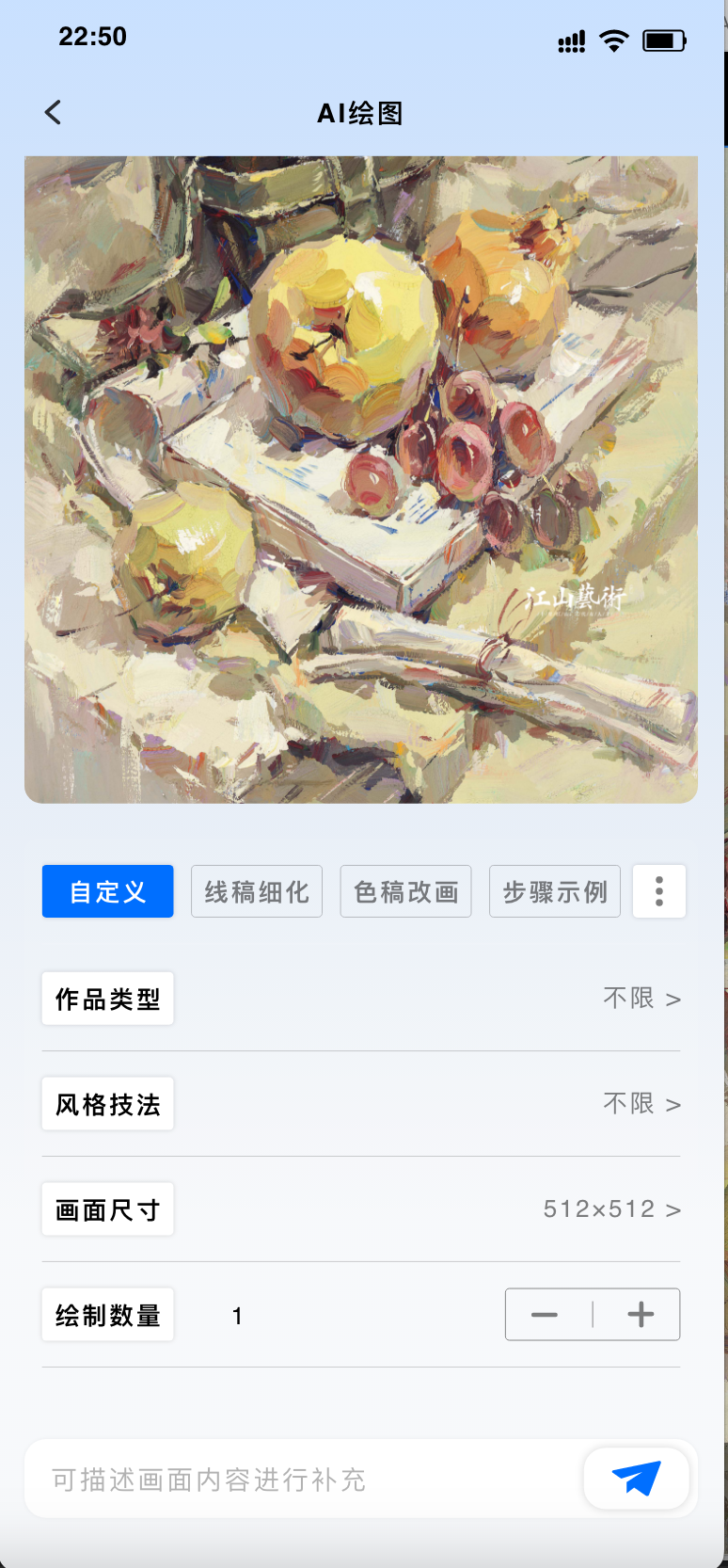Focus the 可描述画面内容进行补充 text field

point(301,1480)
